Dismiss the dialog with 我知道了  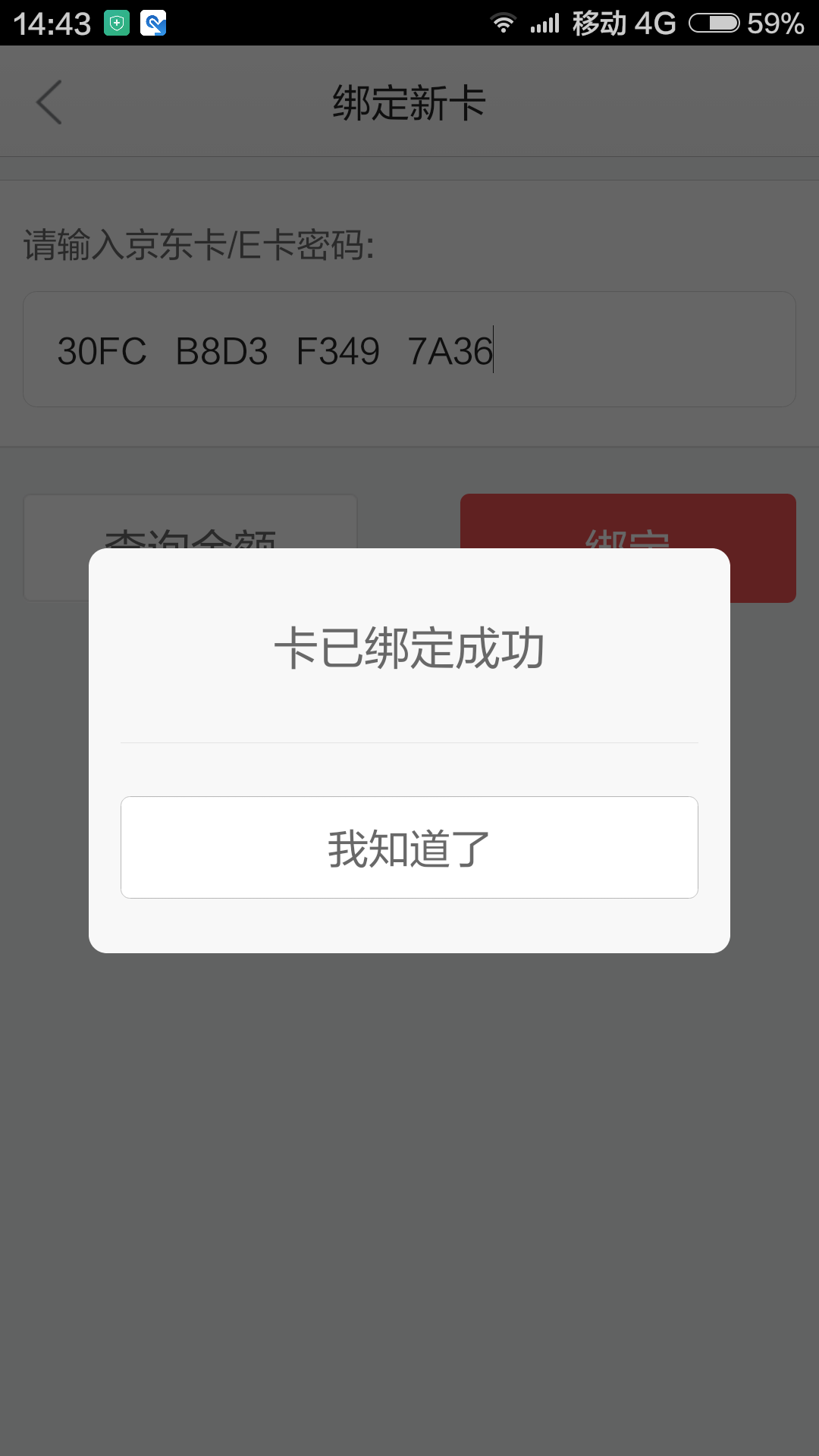409,847
